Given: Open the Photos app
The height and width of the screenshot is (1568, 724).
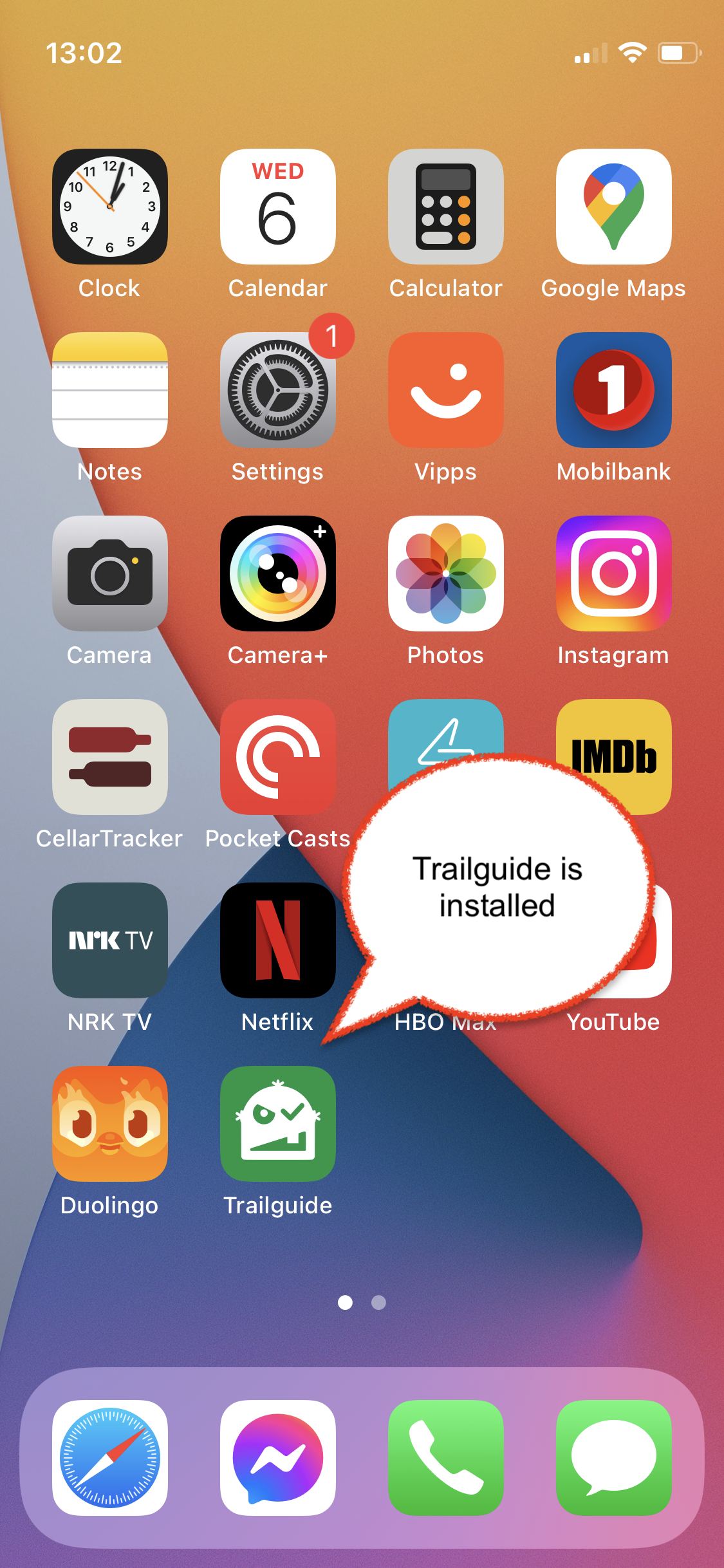Looking at the screenshot, I should 446,574.
